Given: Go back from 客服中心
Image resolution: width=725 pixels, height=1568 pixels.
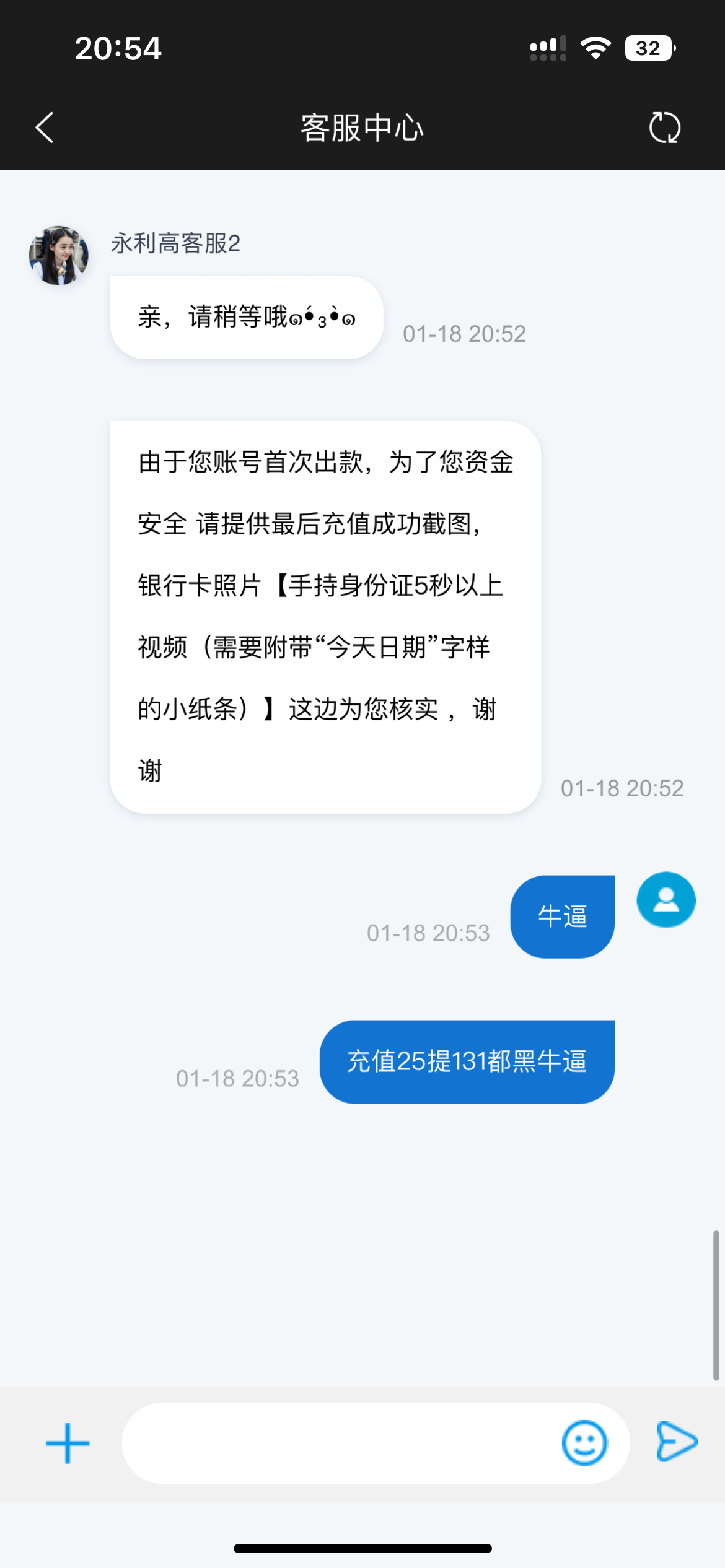Looking at the screenshot, I should coord(45,128).
